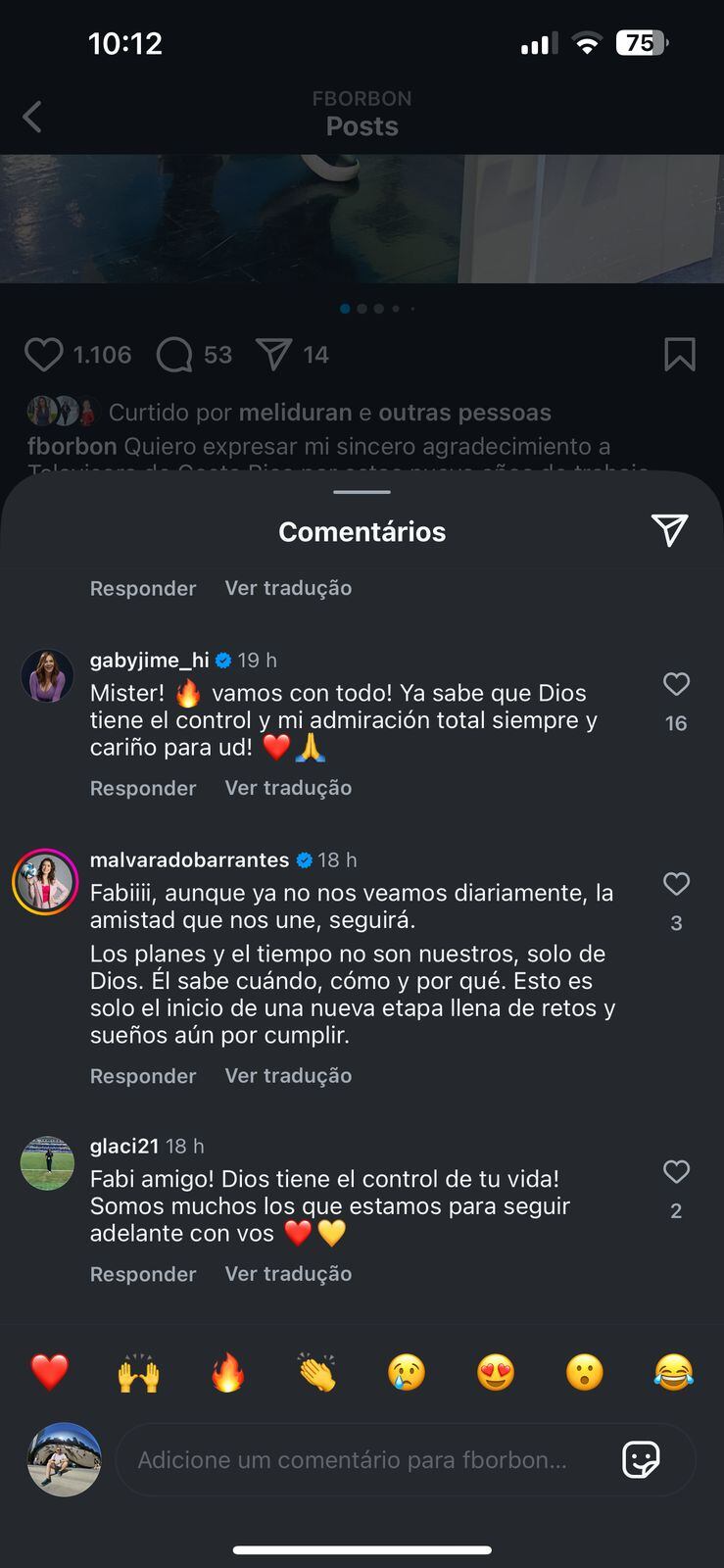This screenshot has width=724, height=1568.
Task: Select the clapping hands emoji
Action: tap(316, 1372)
